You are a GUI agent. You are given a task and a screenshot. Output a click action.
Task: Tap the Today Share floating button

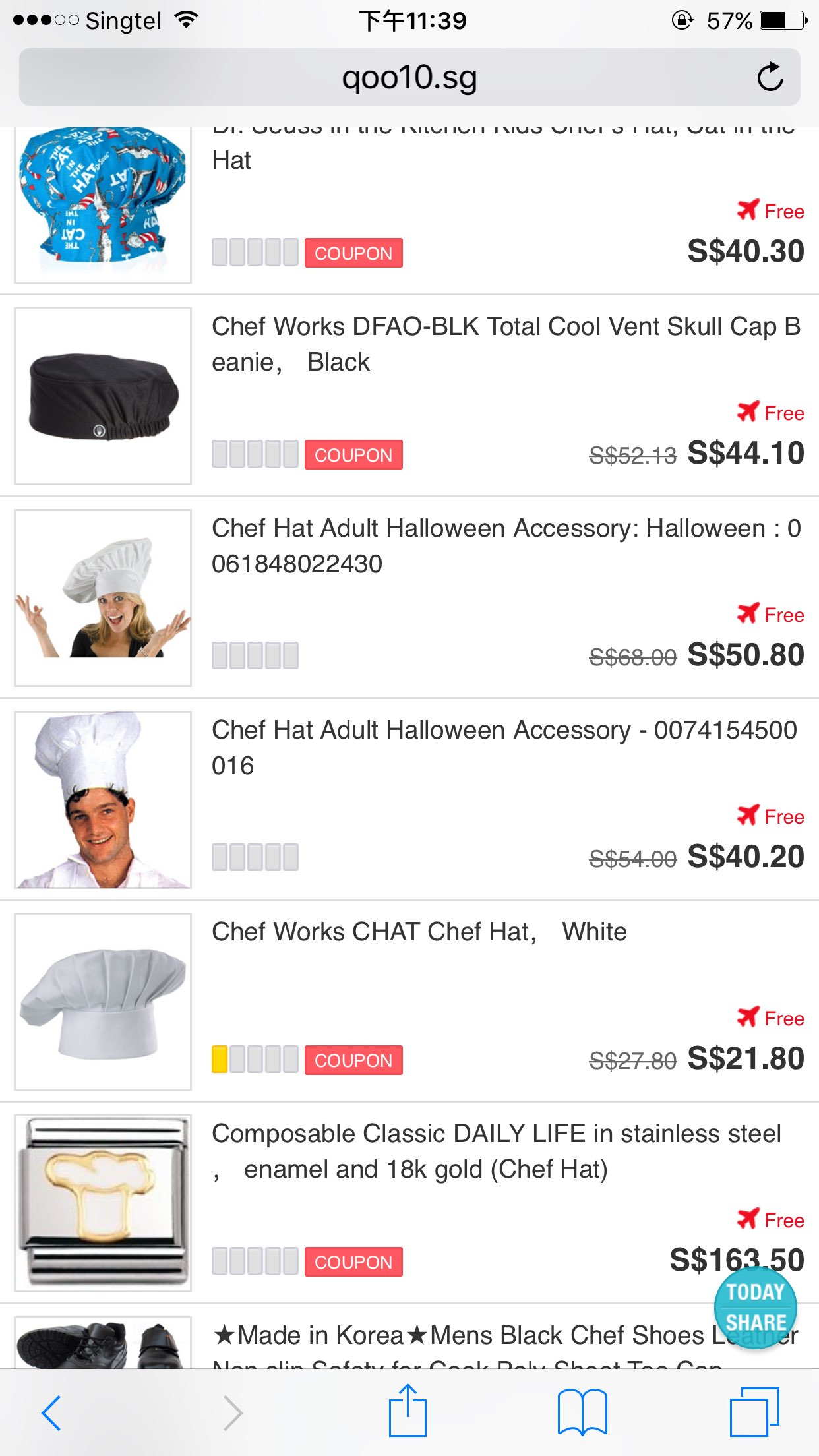pyautogui.click(x=755, y=1308)
